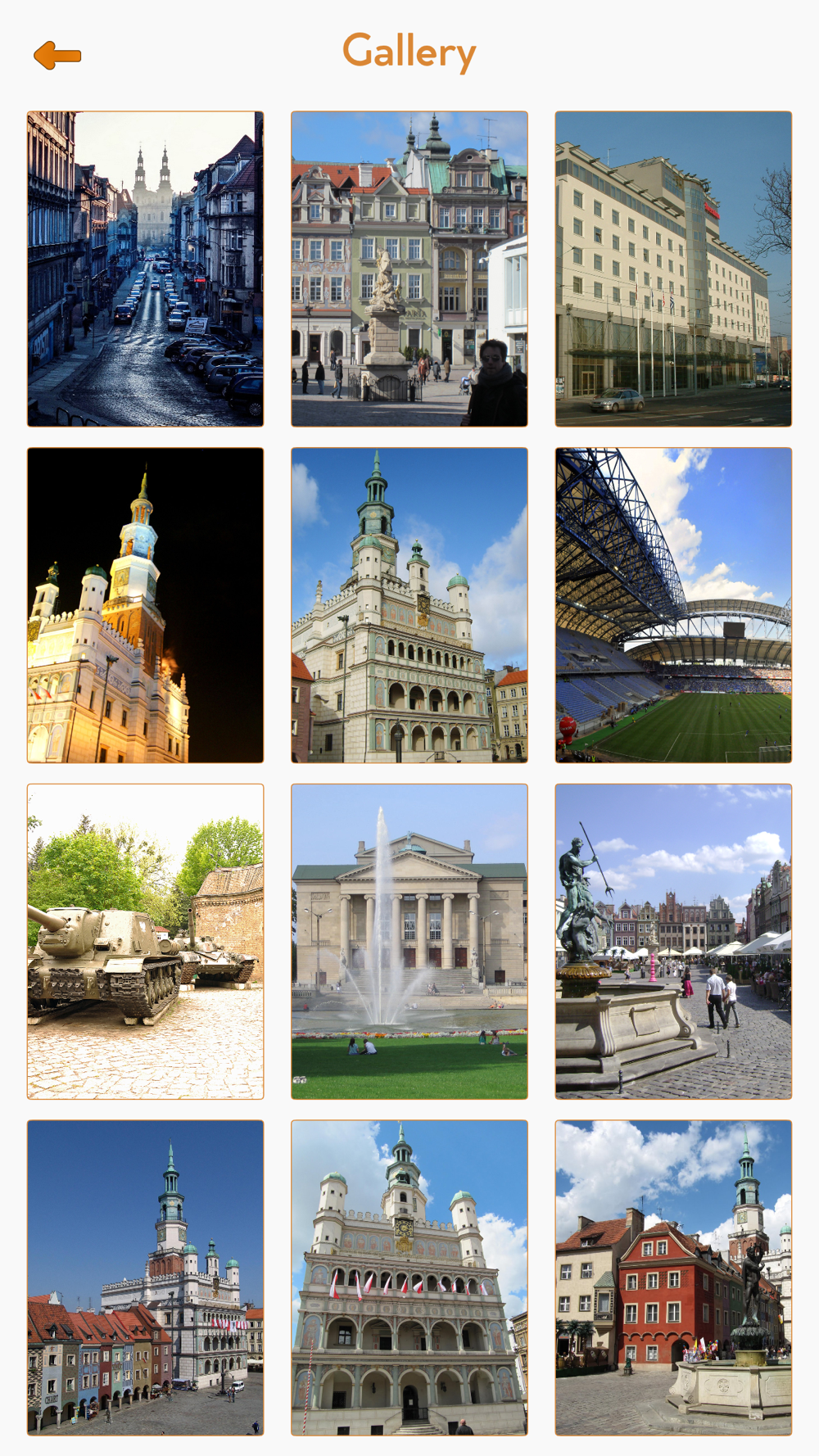Open the town hall photo with red-white flags
Image resolution: width=819 pixels, height=1456 pixels.
409,1277
